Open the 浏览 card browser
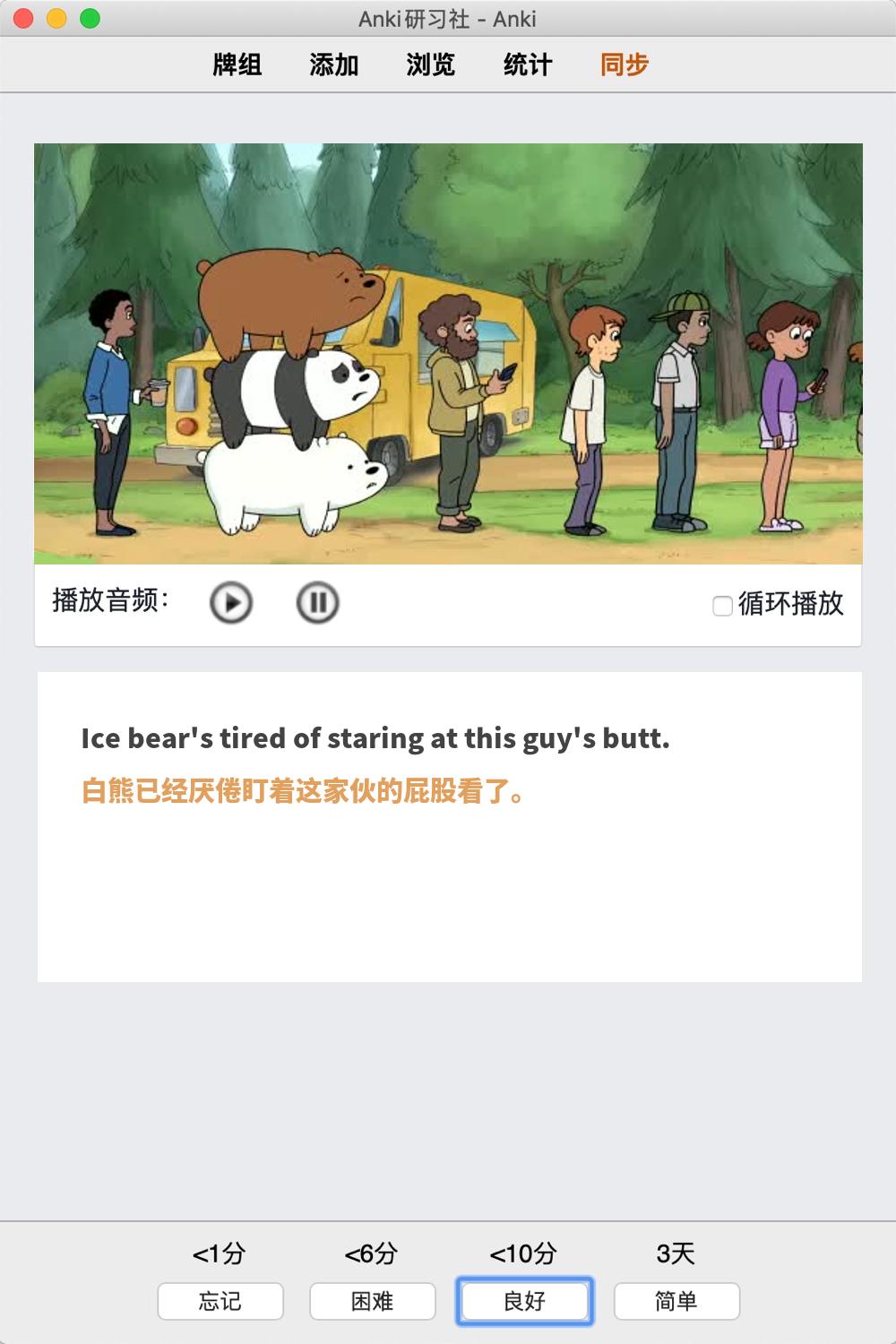 tap(431, 65)
